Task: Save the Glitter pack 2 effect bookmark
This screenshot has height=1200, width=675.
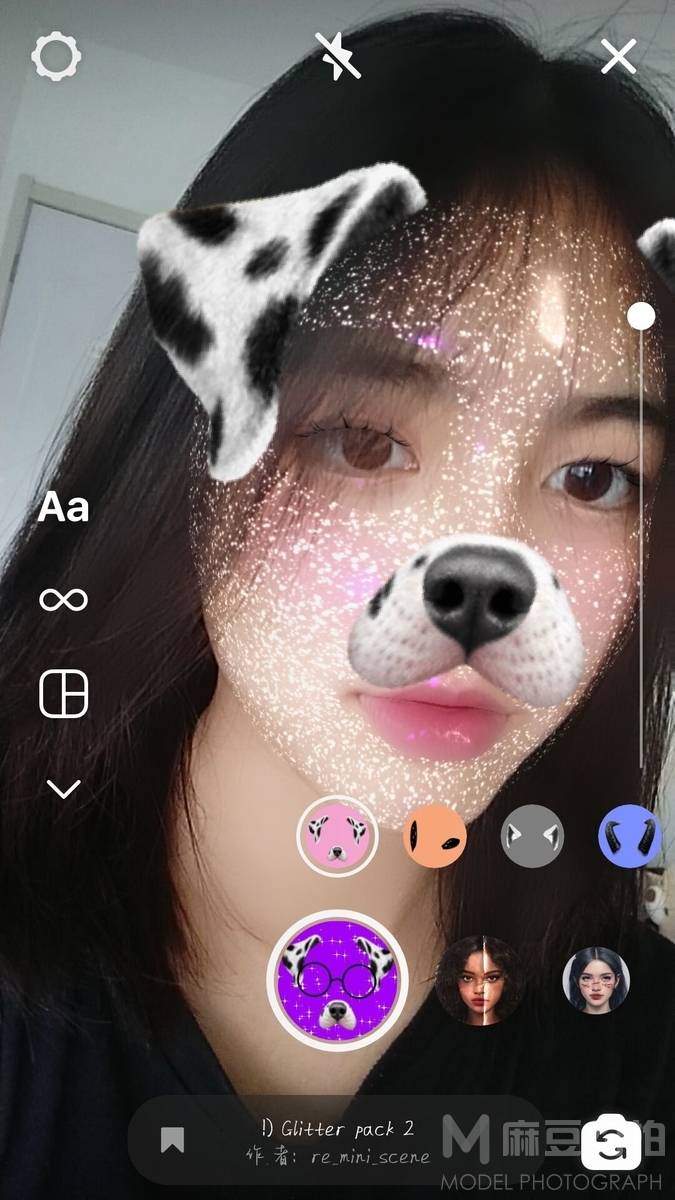Action: point(172,1139)
